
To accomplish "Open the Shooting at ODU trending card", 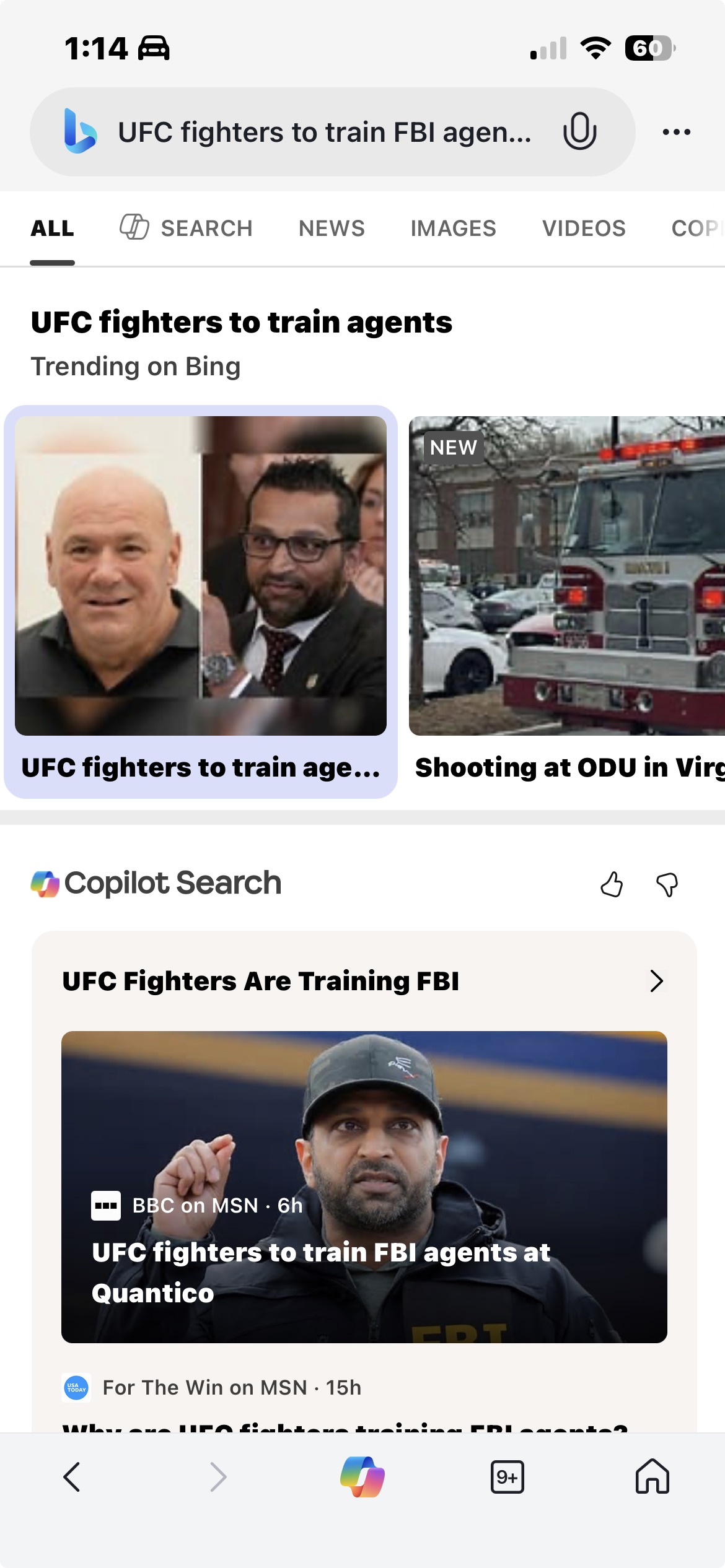I will [566, 601].
